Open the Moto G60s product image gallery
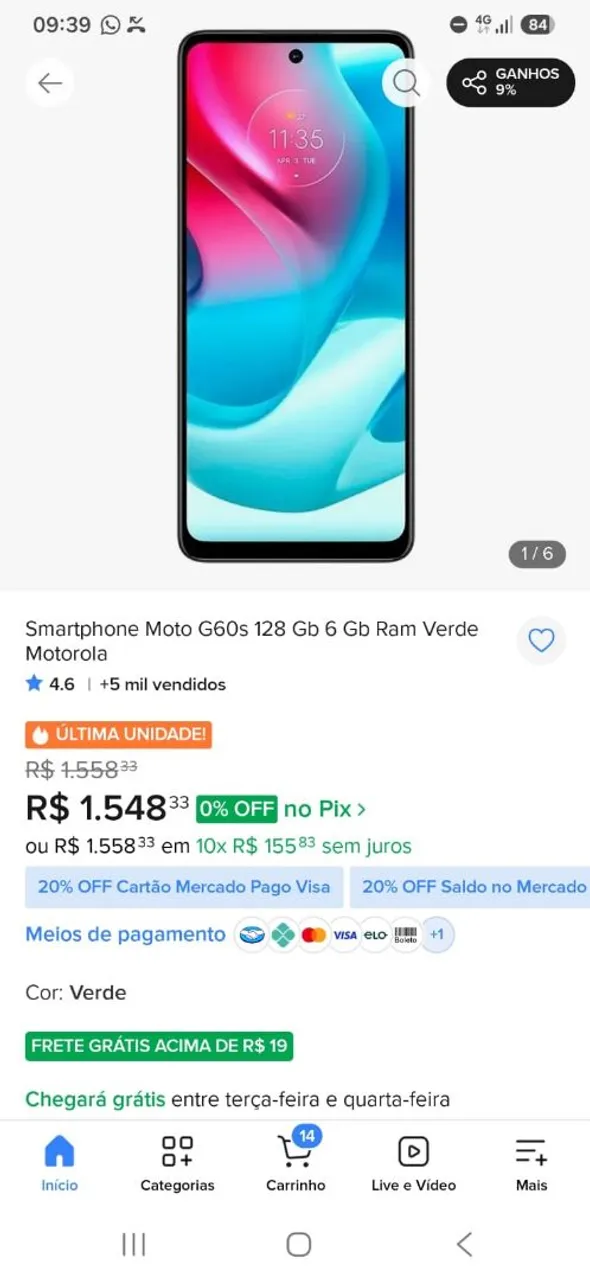This screenshot has height=1280, width=590. 295,295
